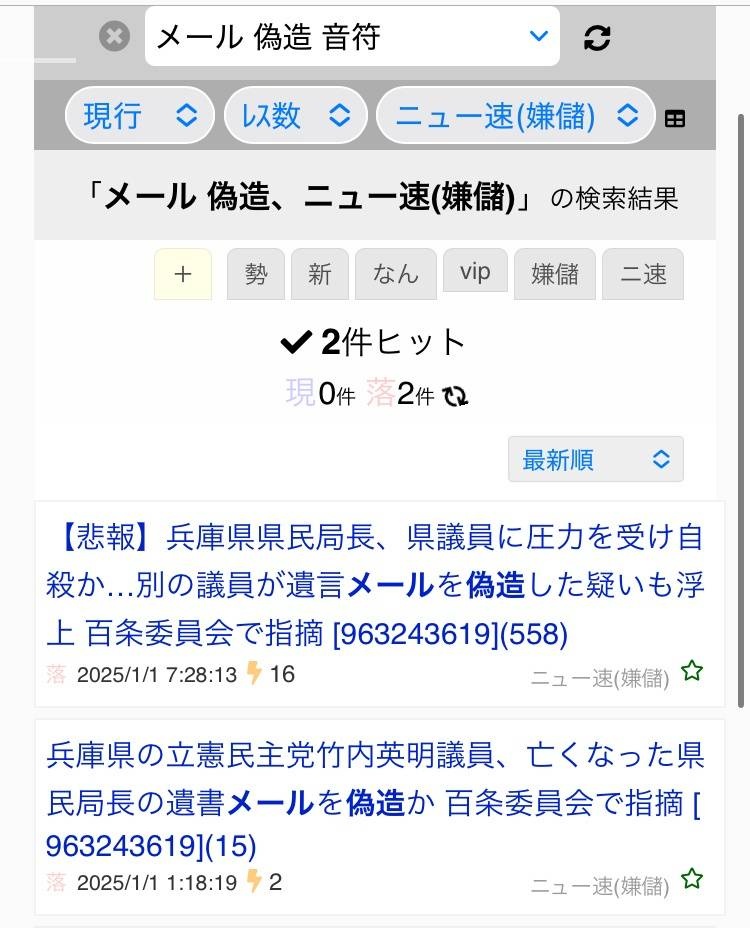Open the レス数 sort dropdown
The image size is (750, 928).
tap(296, 116)
